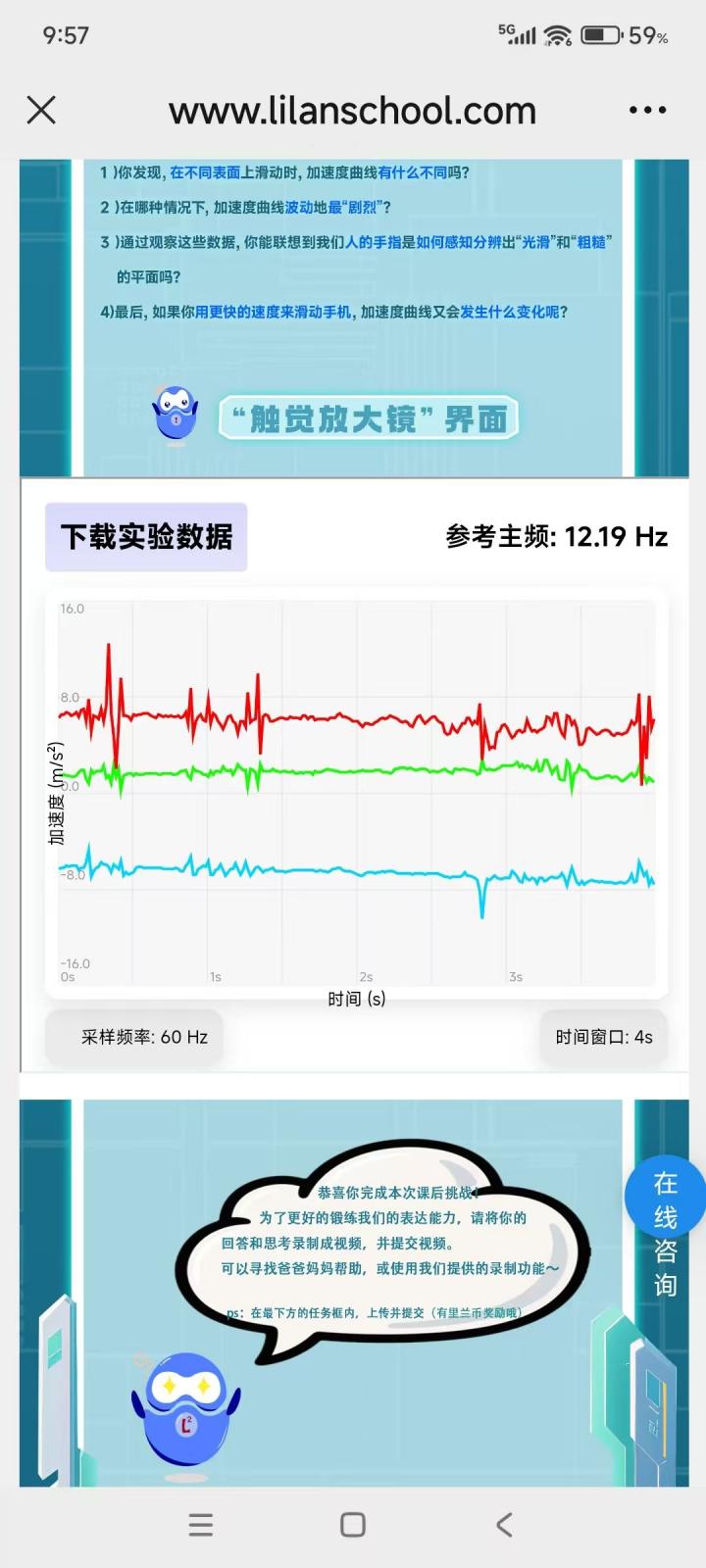Tap the 下载实验数据 button
This screenshot has width=706, height=1568.
(x=146, y=537)
